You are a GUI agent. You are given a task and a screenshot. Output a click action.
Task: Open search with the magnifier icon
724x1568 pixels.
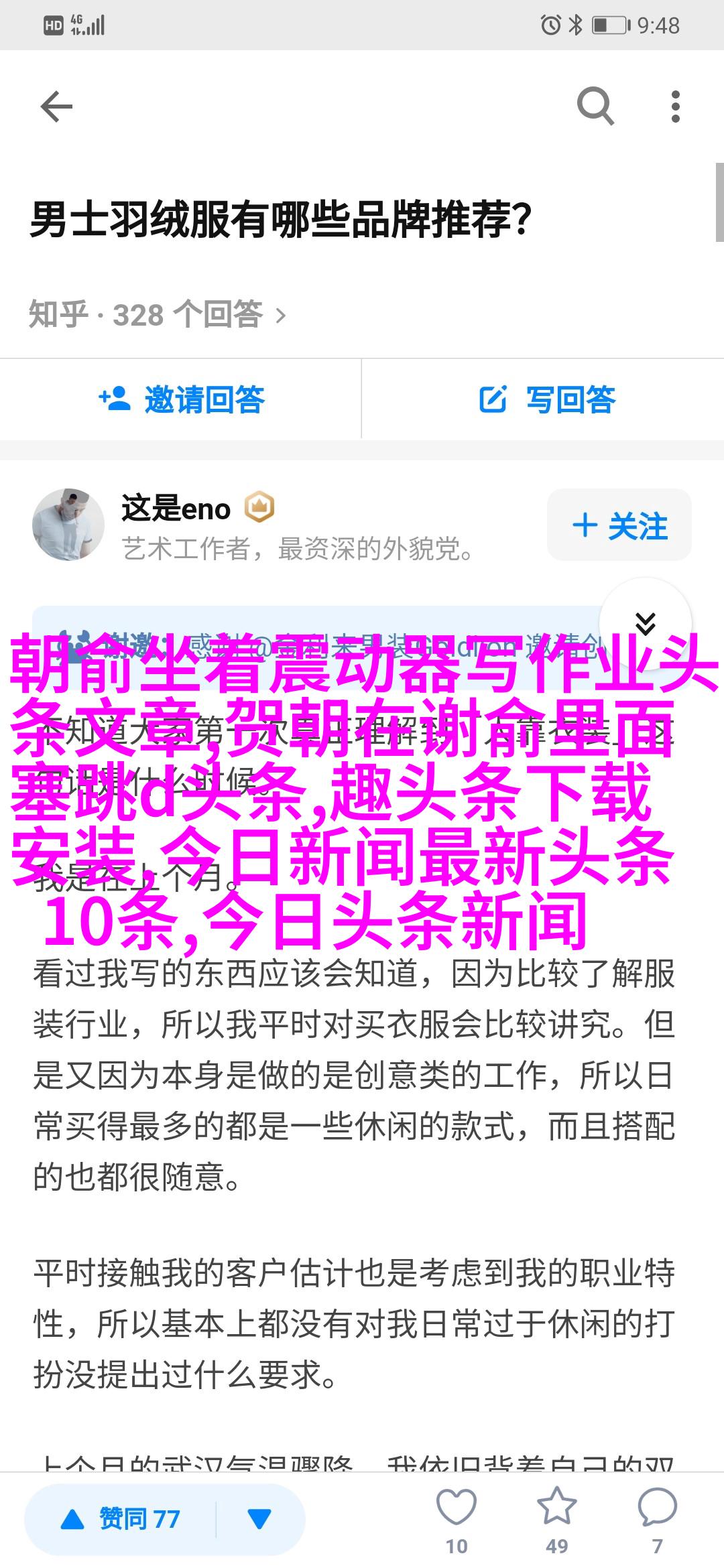pos(595,107)
